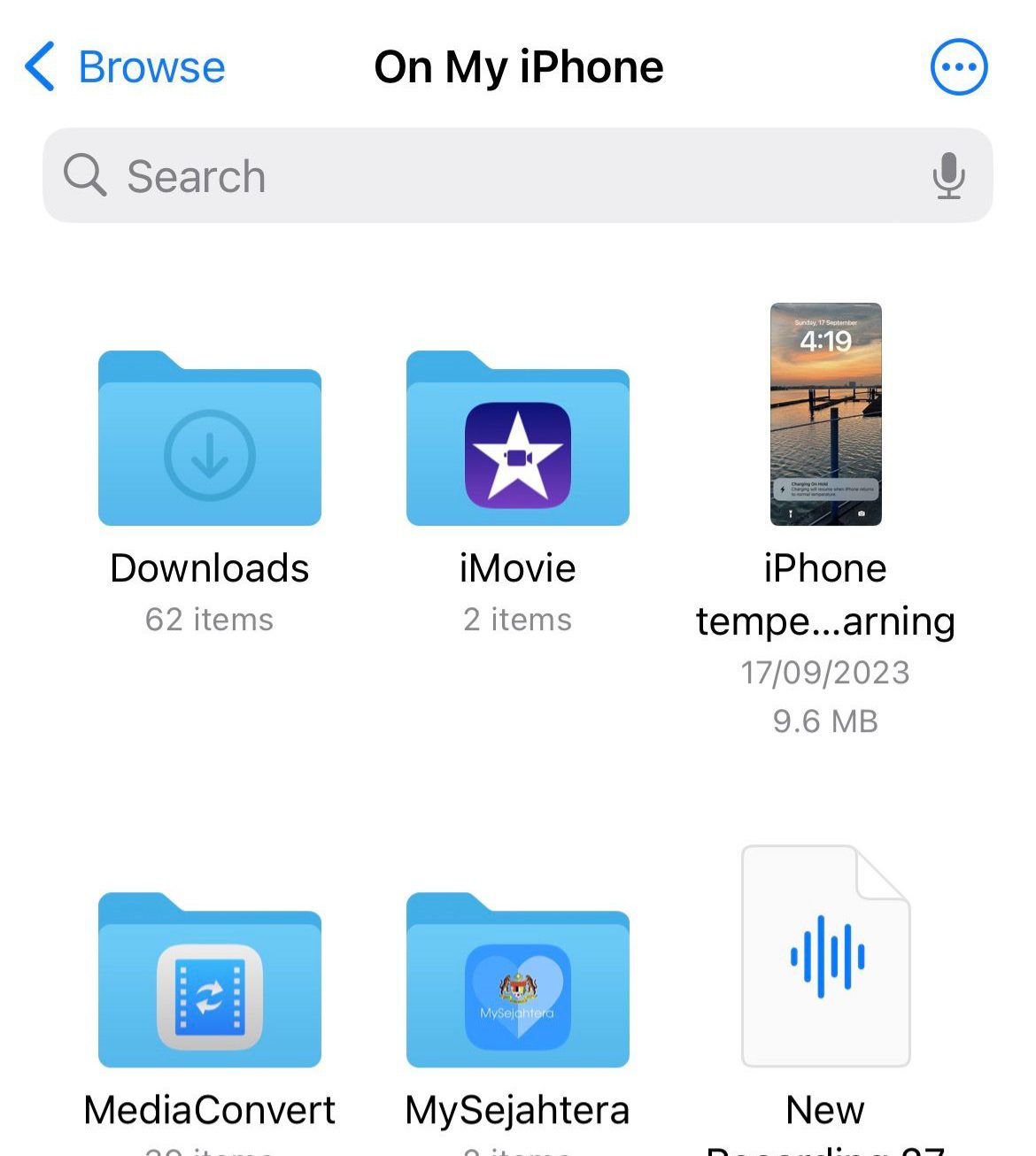
Task: Tap the back chevron beside Browse
Action: (x=37, y=66)
